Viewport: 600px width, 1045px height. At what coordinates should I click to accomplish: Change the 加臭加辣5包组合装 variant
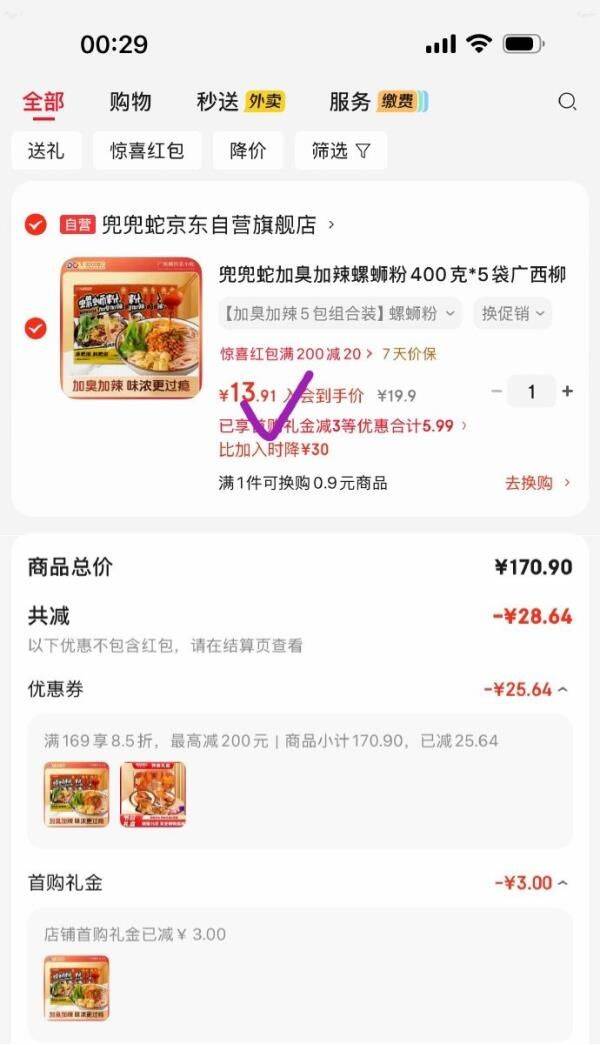pyautogui.click(x=340, y=313)
